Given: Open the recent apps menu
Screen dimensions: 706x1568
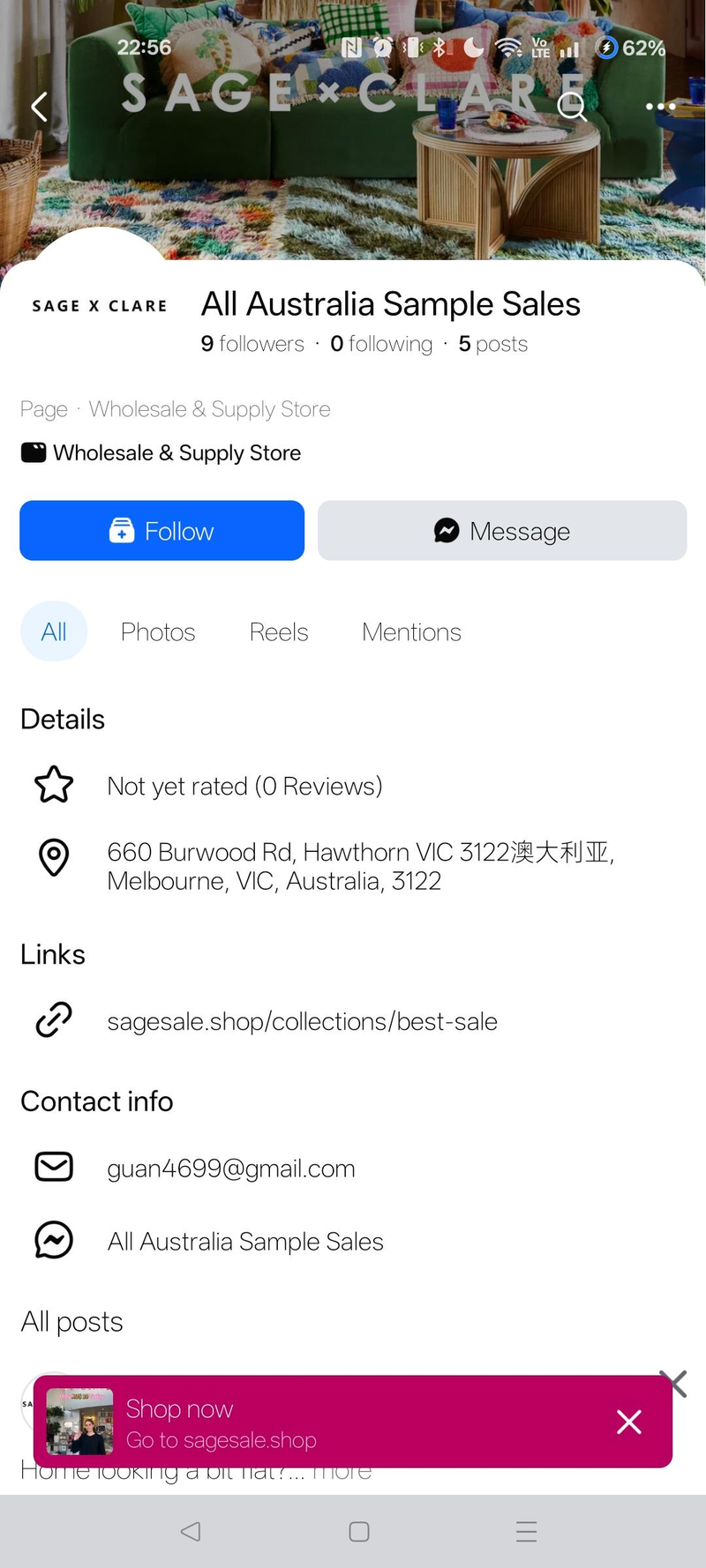Looking at the screenshot, I should click(x=527, y=1532).
